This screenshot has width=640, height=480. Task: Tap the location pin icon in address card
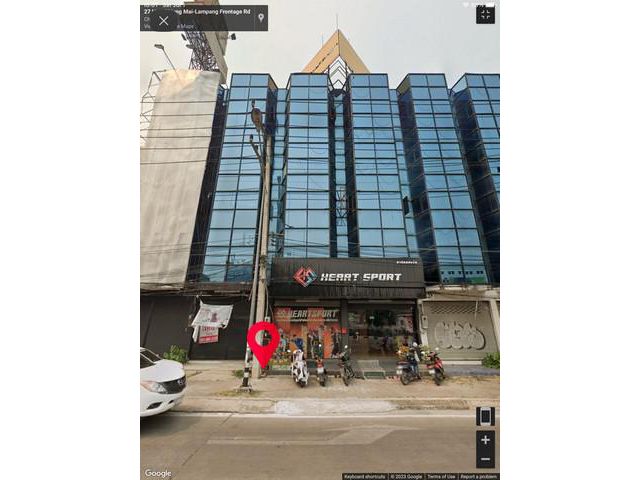(x=261, y=18)
